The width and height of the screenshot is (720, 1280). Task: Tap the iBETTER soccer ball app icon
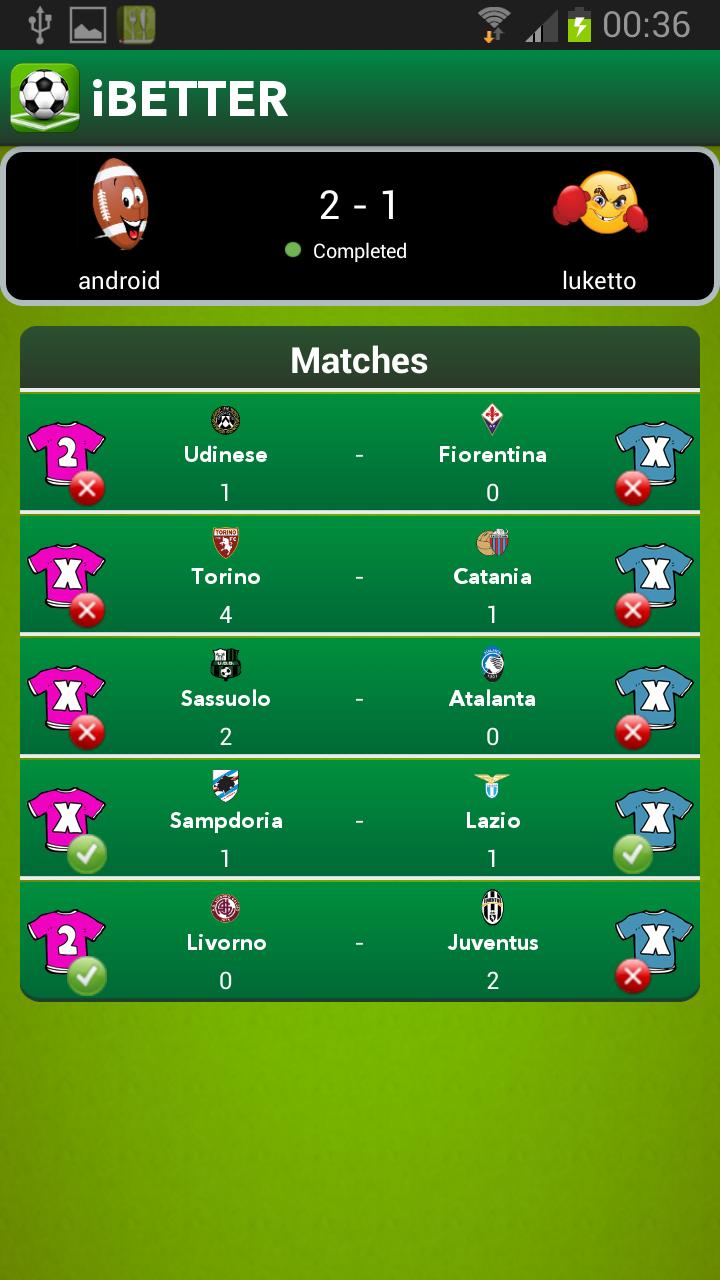click(x=45, y=98)
